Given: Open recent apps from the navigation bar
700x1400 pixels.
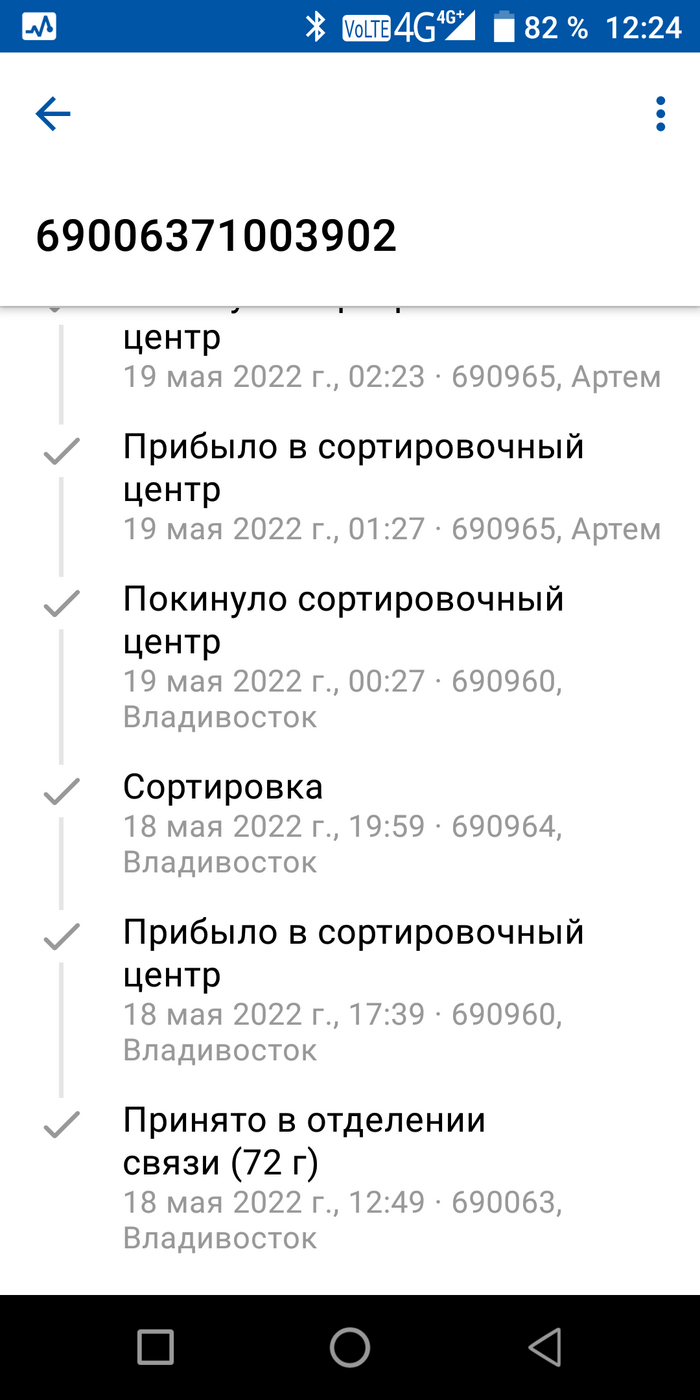Looking at the screenshot, I should coord(155,1347).
